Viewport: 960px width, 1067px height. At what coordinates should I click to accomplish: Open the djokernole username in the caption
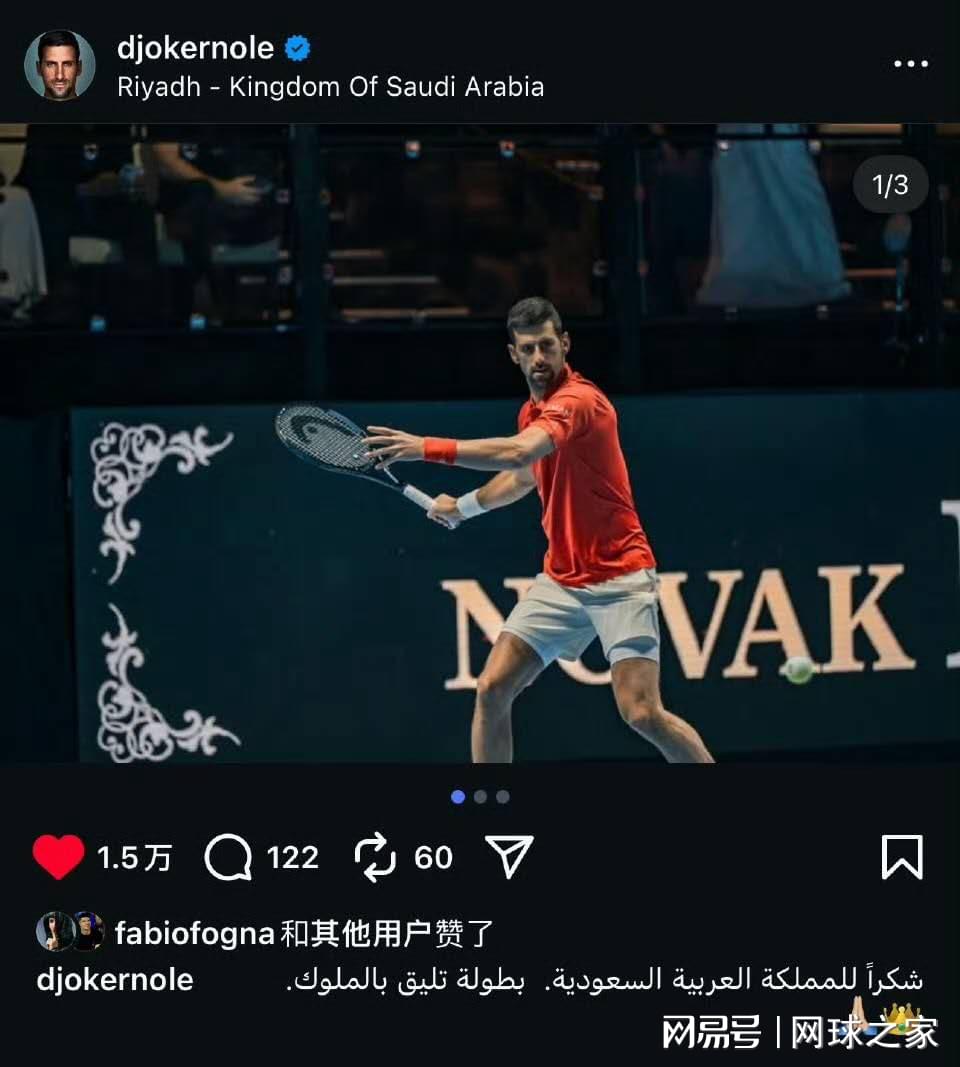pos(115,979)
